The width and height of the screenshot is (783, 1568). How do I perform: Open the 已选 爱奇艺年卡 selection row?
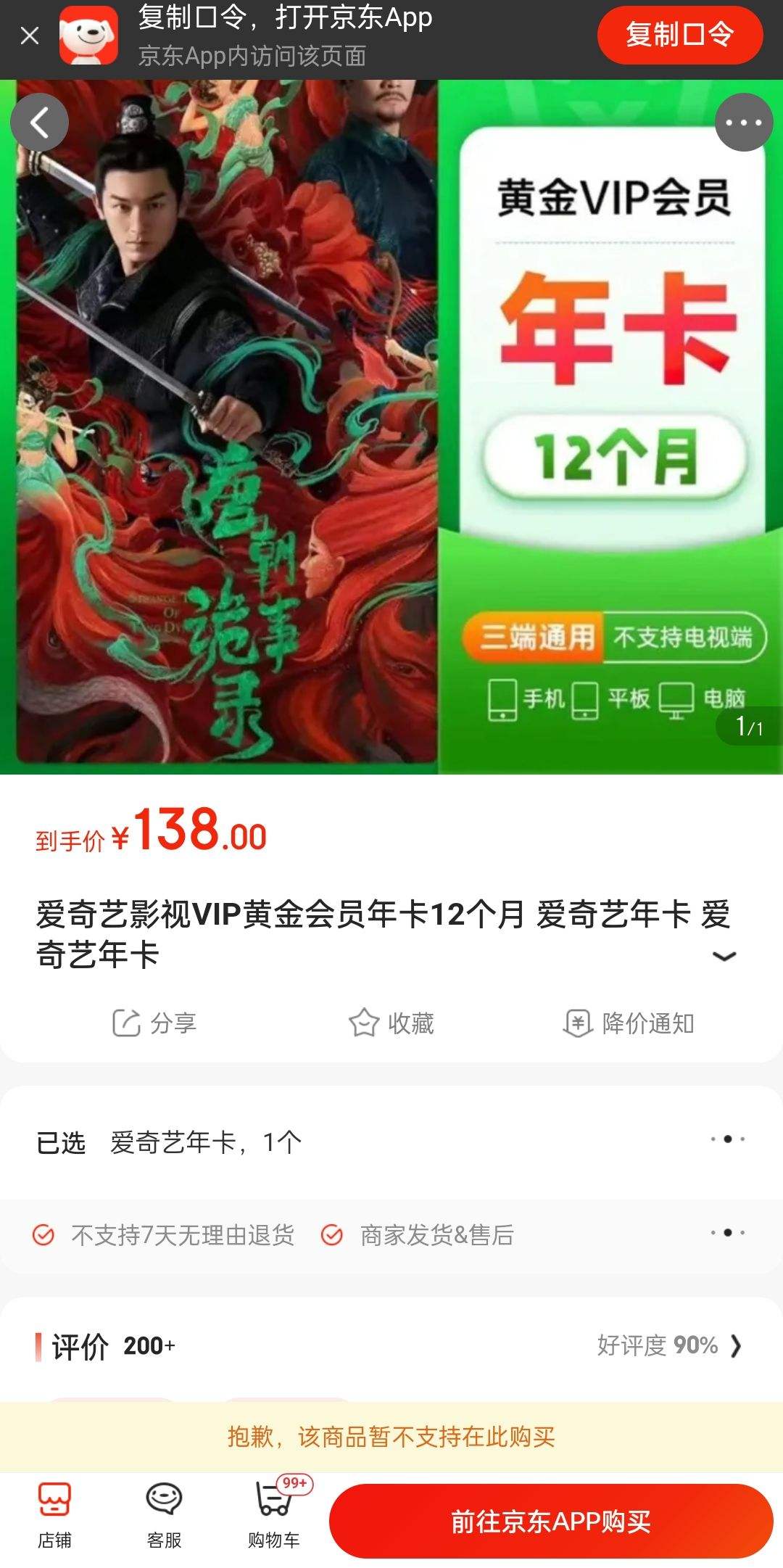pos(391,1142)
